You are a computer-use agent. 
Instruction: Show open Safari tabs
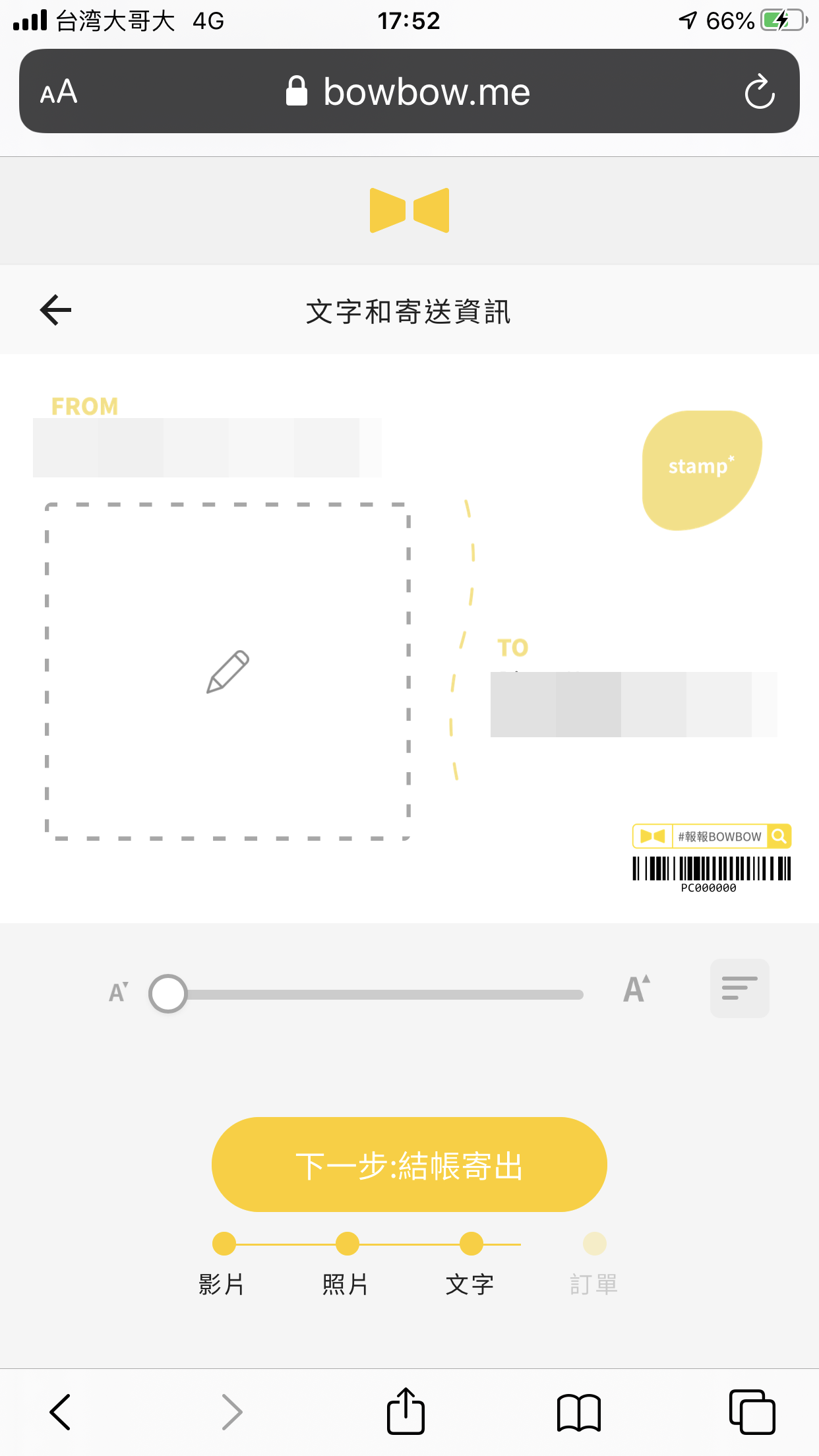coord(752,1412)
